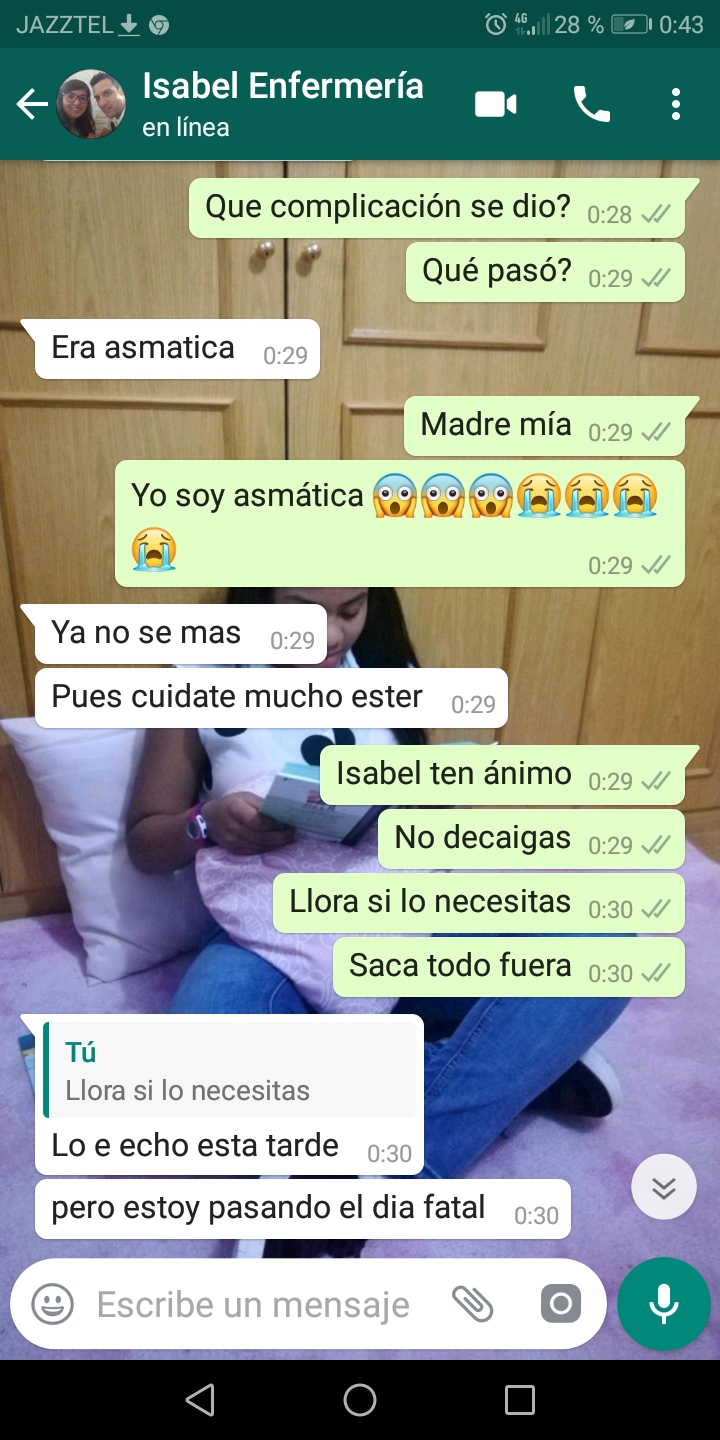Start a voice call with Isabel
720x1440 pixels.
coord(591,104)
